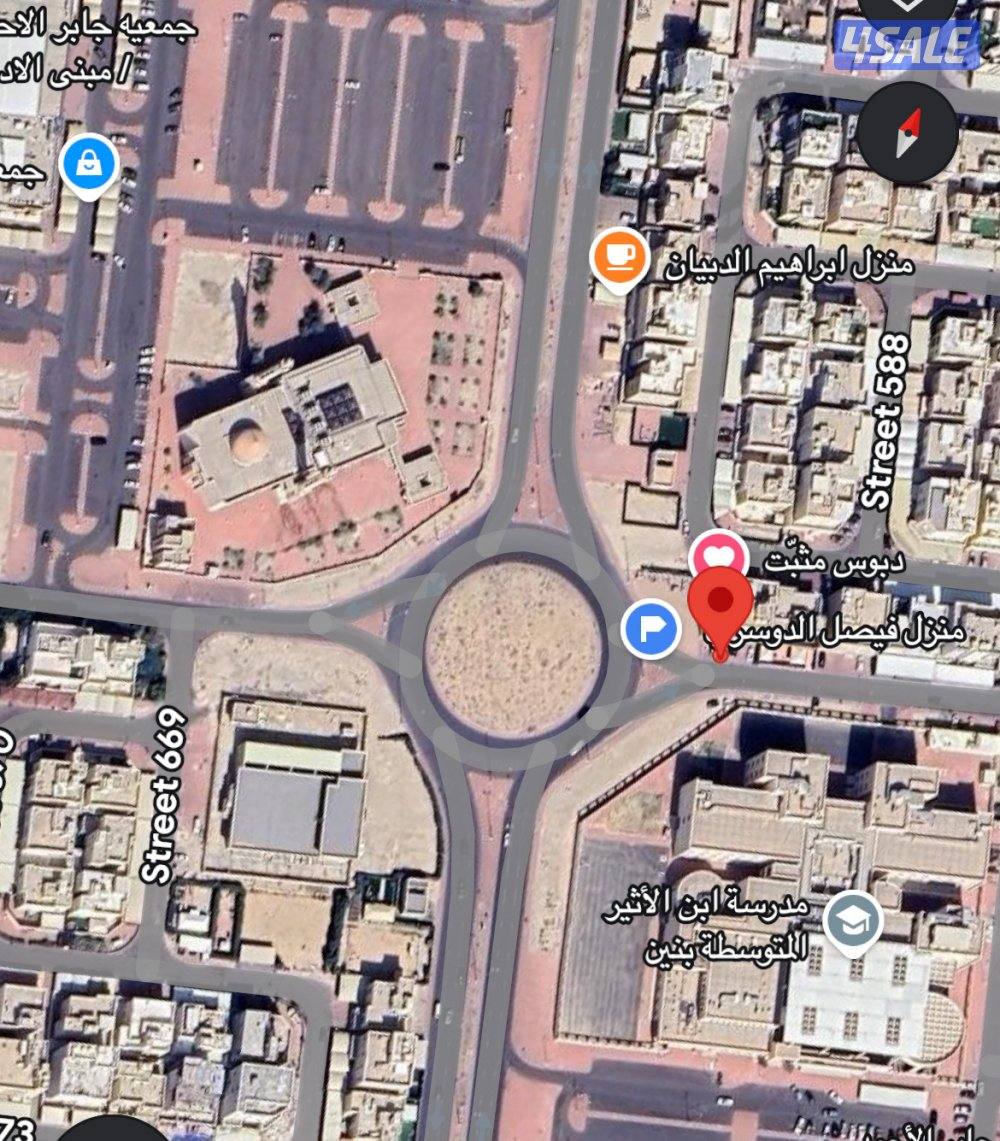Select the school marker مدرسة ابن الأثير
Viewport: 1000px width, 1141px height.
click(853, 922)
